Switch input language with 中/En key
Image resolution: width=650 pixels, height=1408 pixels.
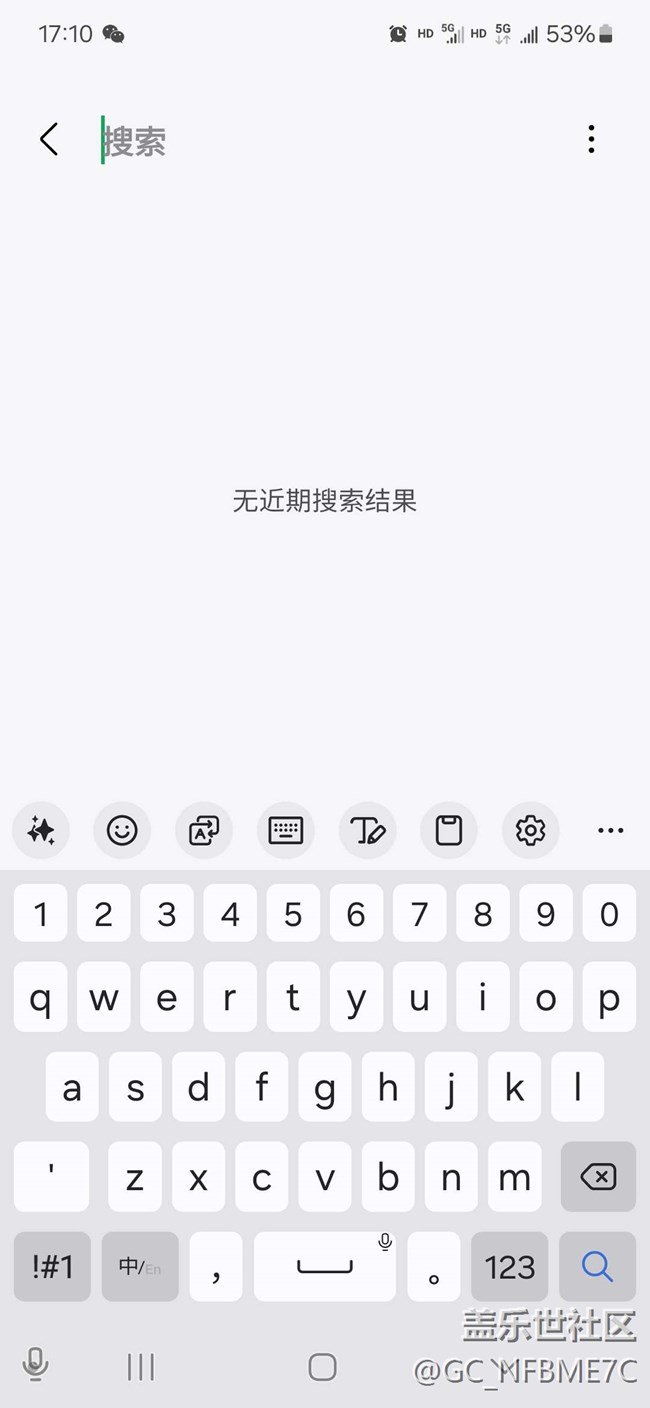pos(140,1267)
